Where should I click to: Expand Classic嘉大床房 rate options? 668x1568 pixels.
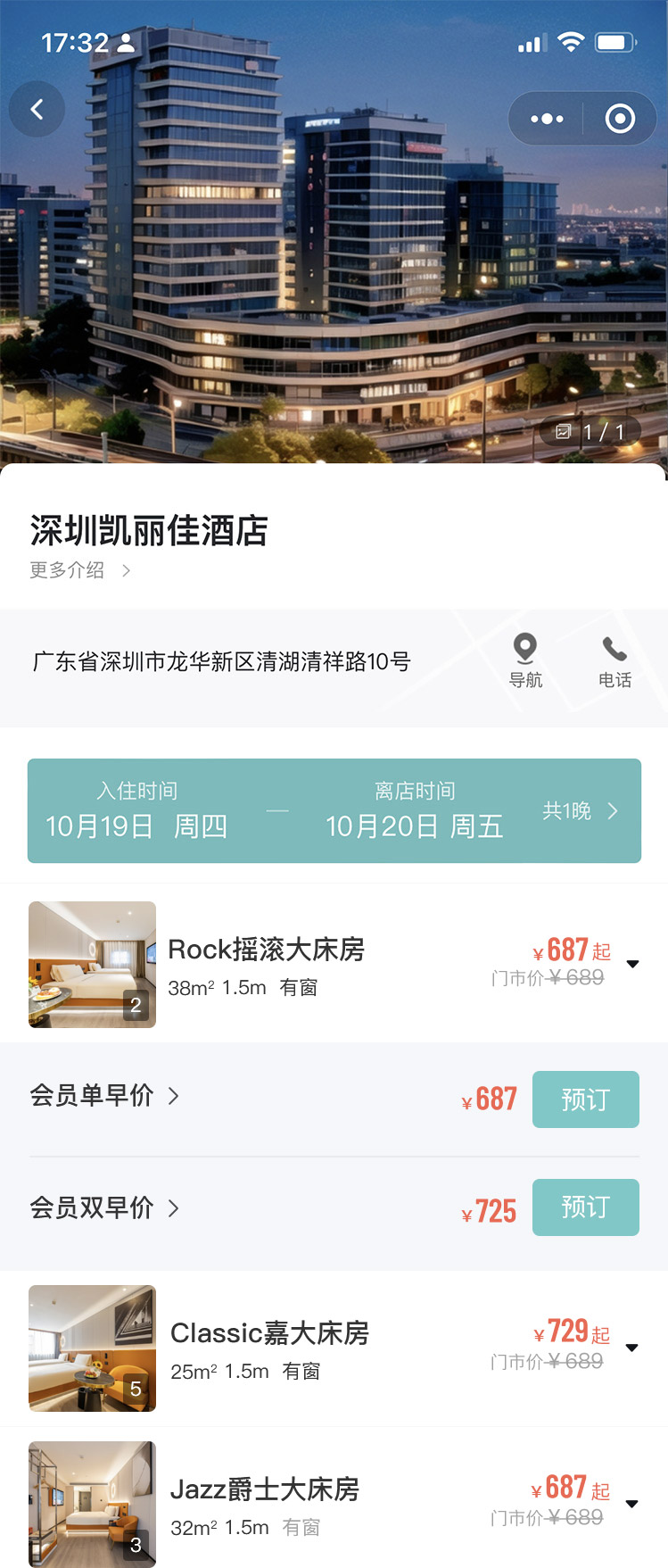pyautogui.click(x=631, y=1348)
